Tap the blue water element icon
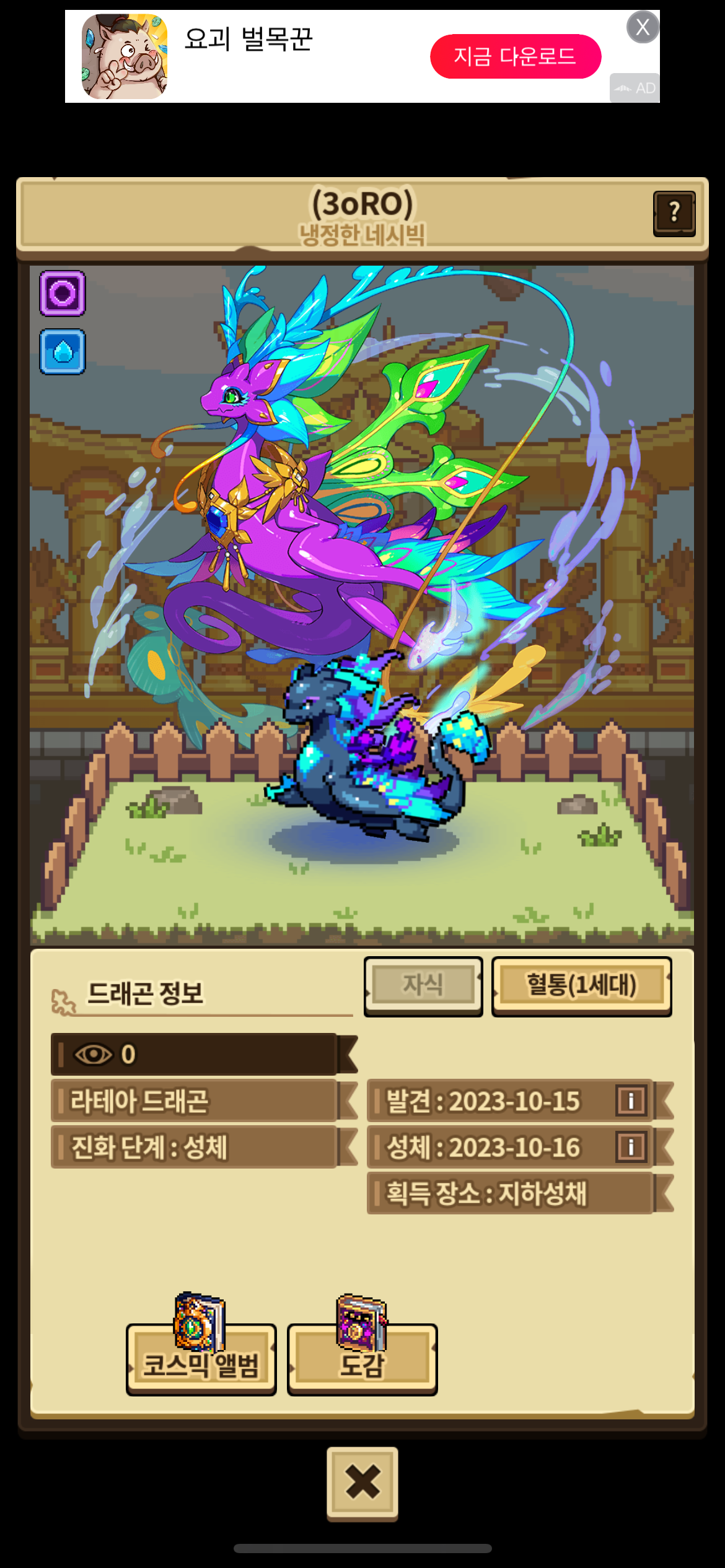725x1568 pixels. [x=63, y=352]
